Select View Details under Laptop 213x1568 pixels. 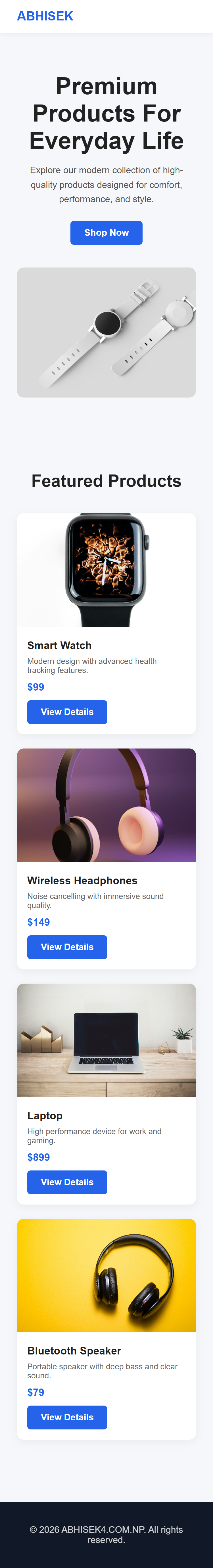click(67, 1182)
